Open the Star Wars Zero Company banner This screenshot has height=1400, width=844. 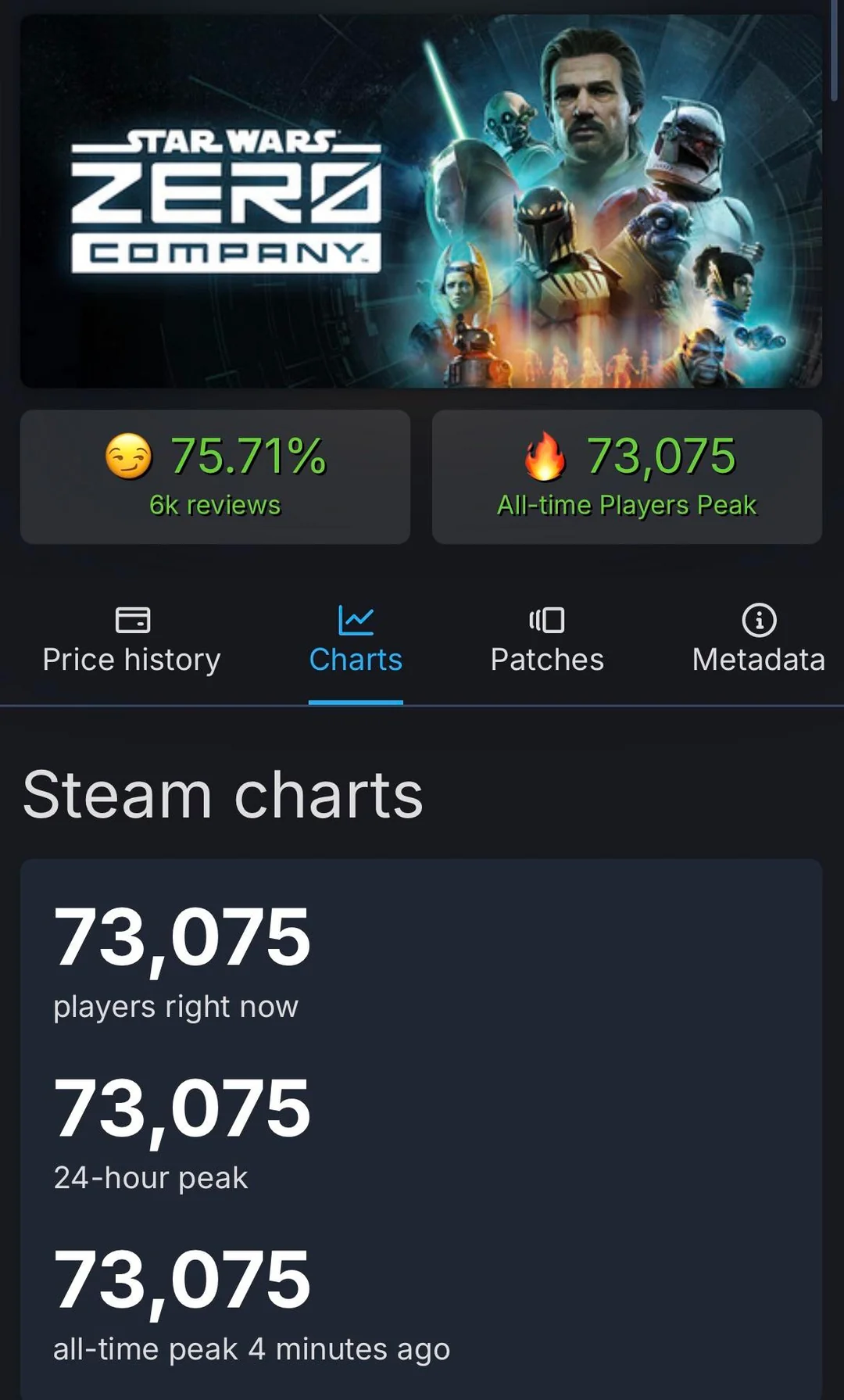(421, 201)
